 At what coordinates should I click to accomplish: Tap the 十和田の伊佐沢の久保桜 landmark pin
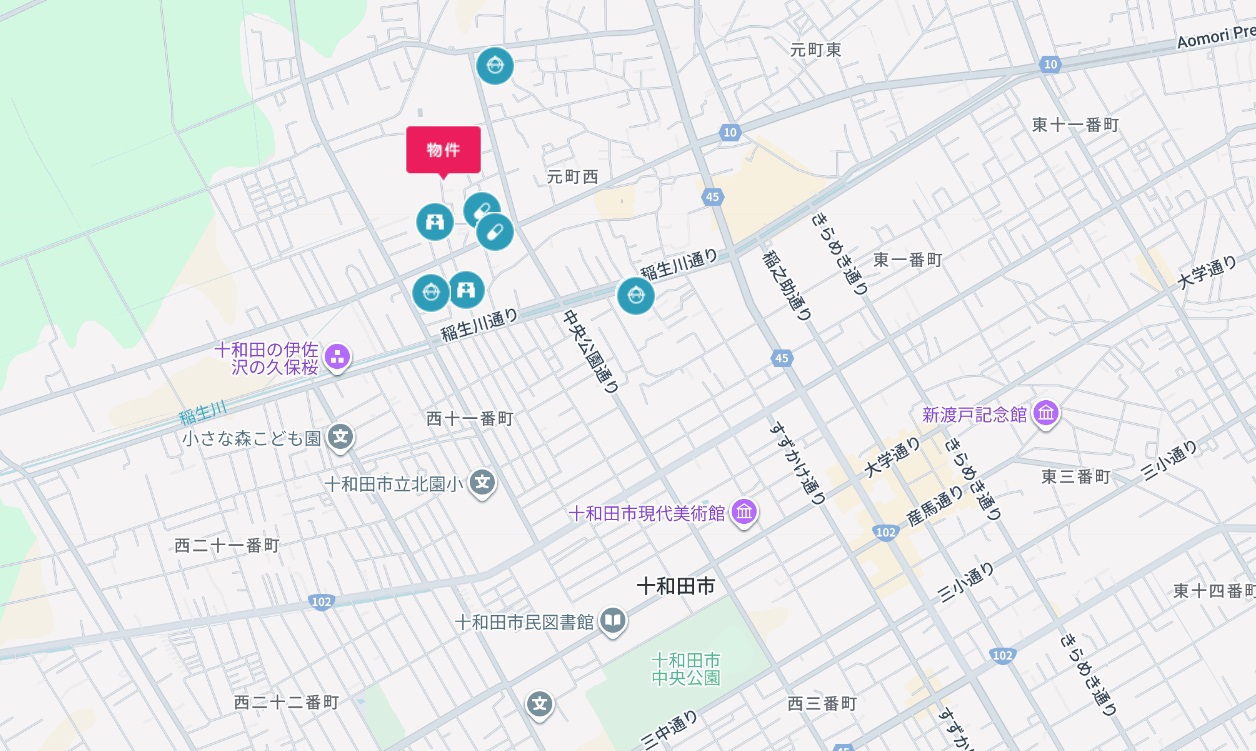[x=338, y=357]
